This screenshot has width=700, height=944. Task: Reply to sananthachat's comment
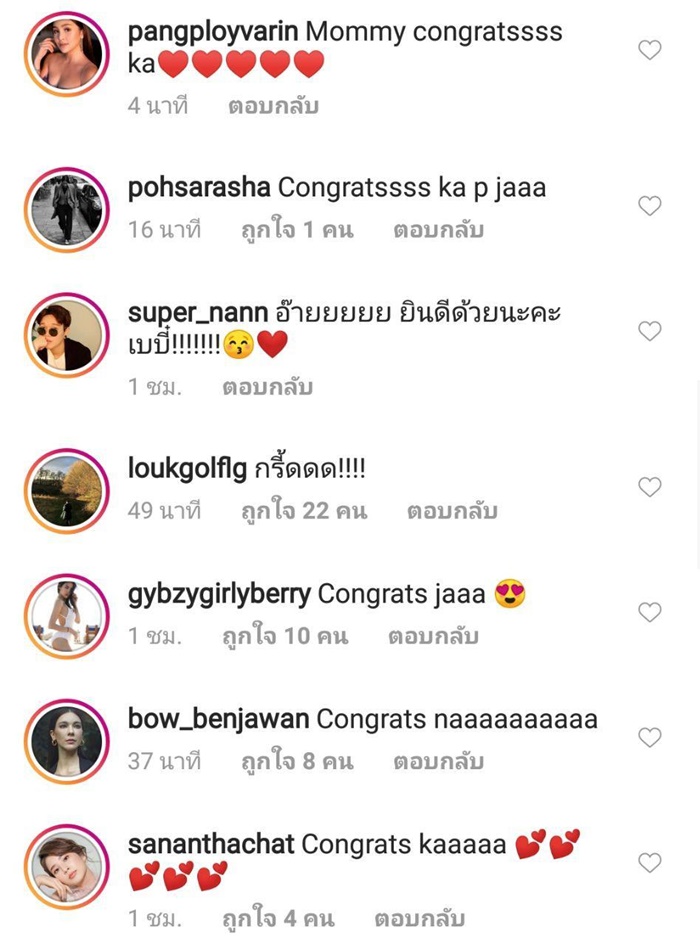(x=420, y=918)
